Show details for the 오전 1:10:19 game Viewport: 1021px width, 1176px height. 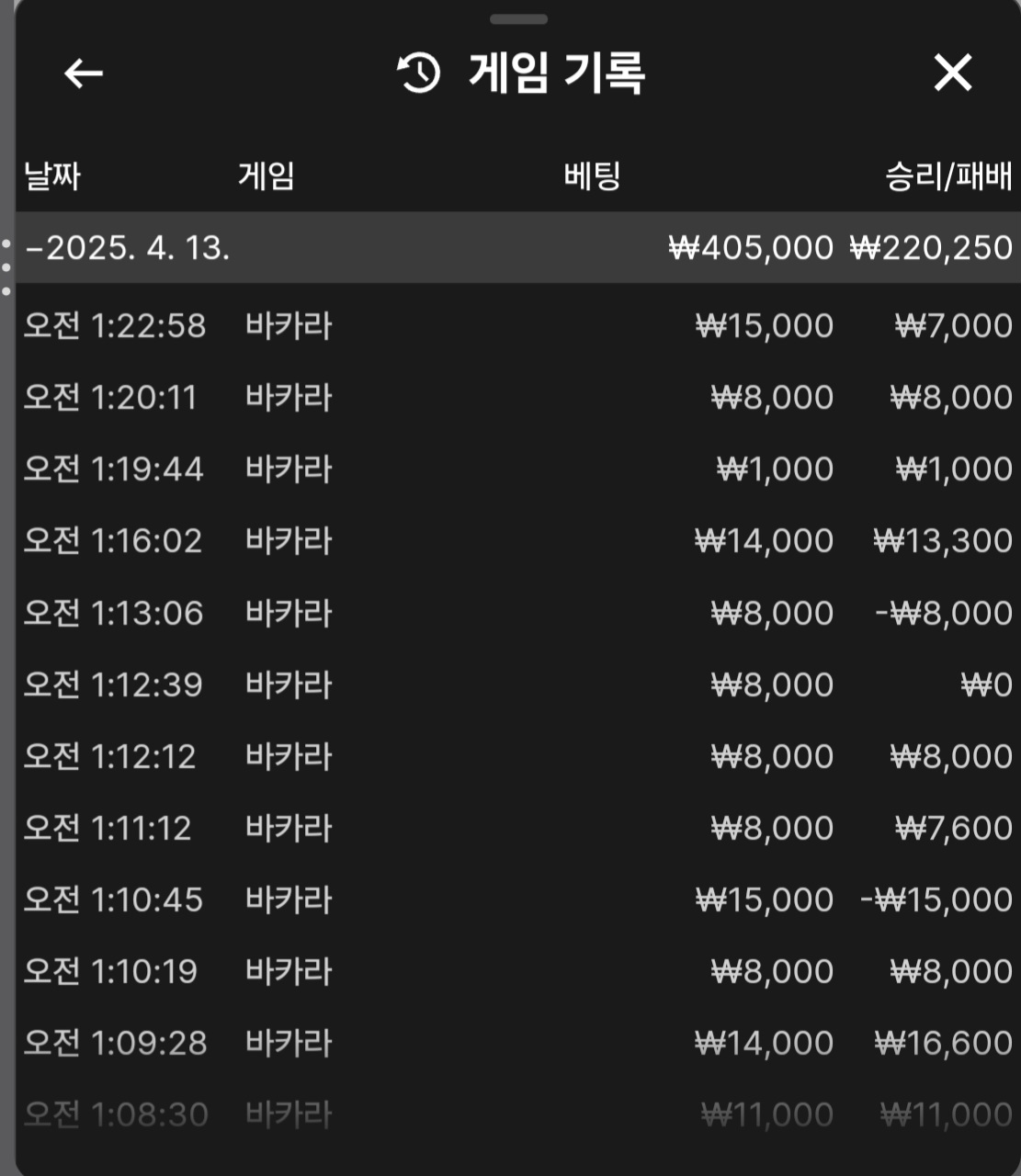click(x=517, y=971)
